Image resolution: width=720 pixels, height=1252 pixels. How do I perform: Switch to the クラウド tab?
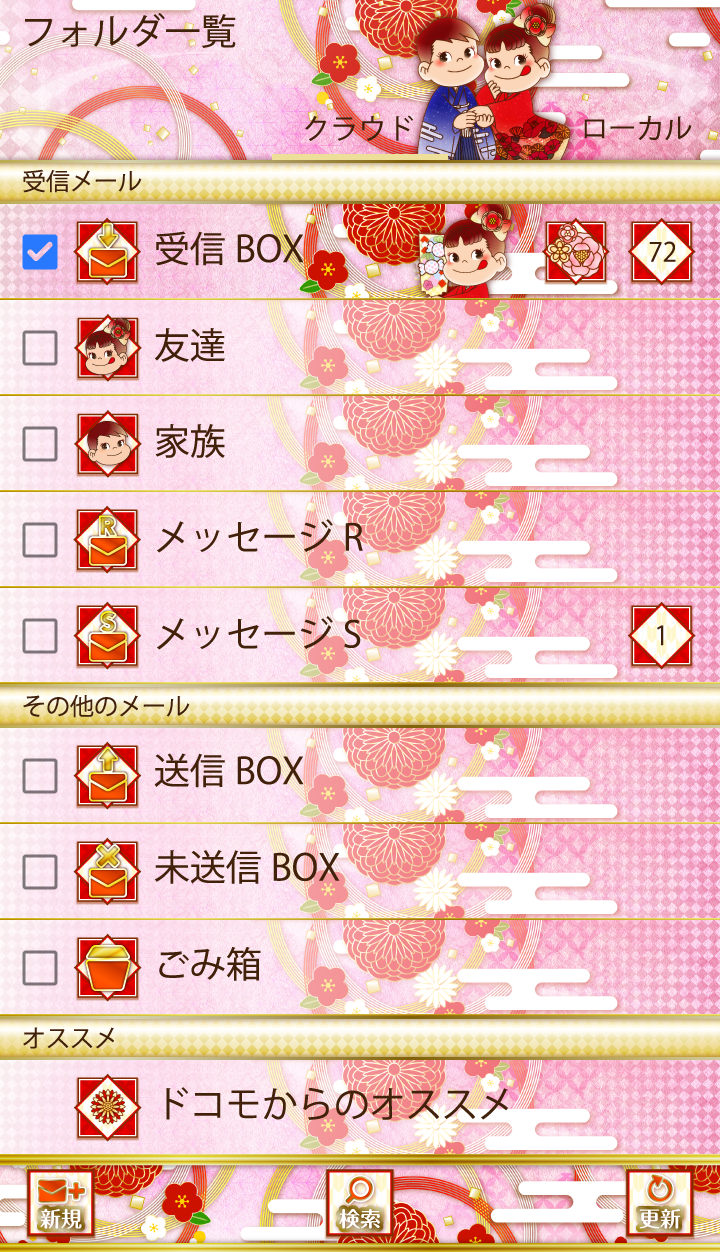pos(358,128)
